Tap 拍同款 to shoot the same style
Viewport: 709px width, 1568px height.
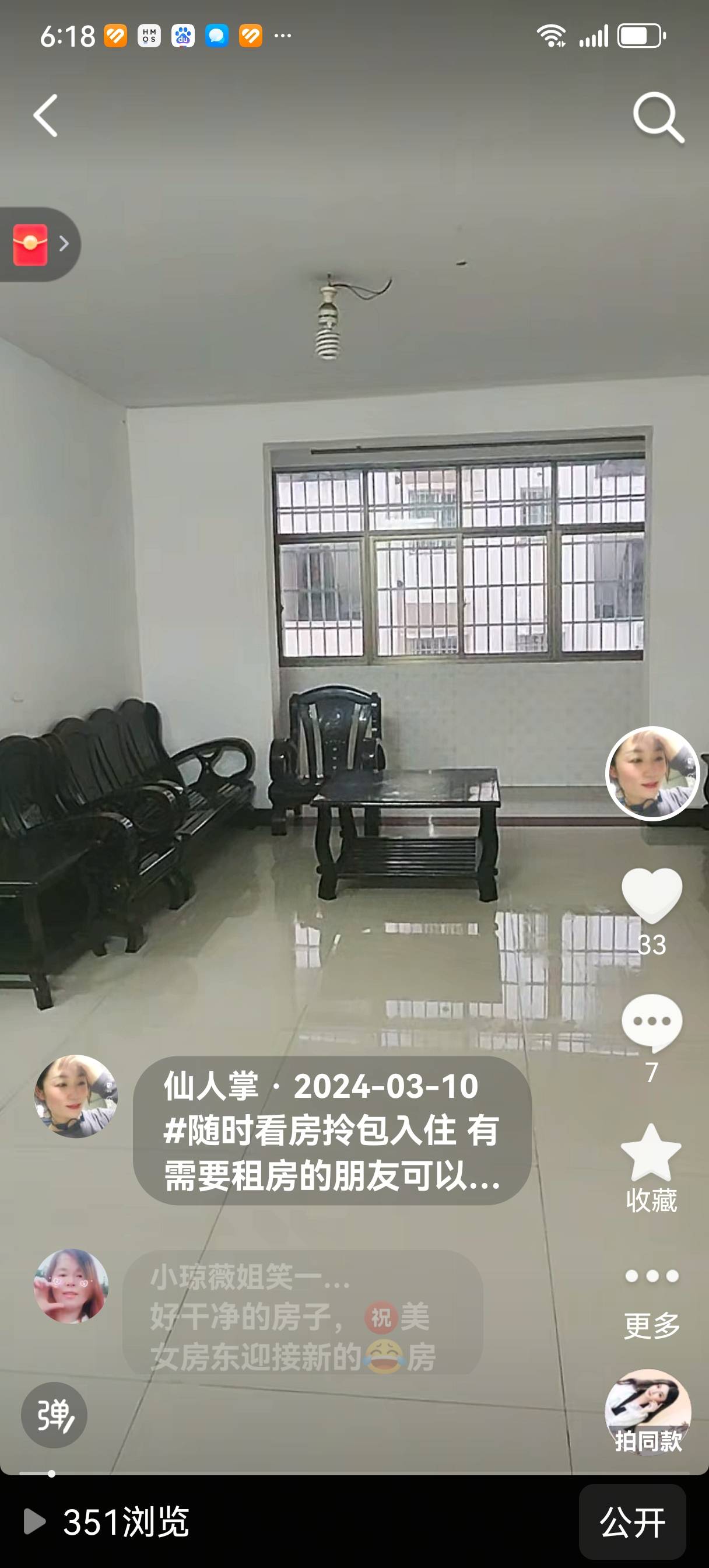(648, 1412)
